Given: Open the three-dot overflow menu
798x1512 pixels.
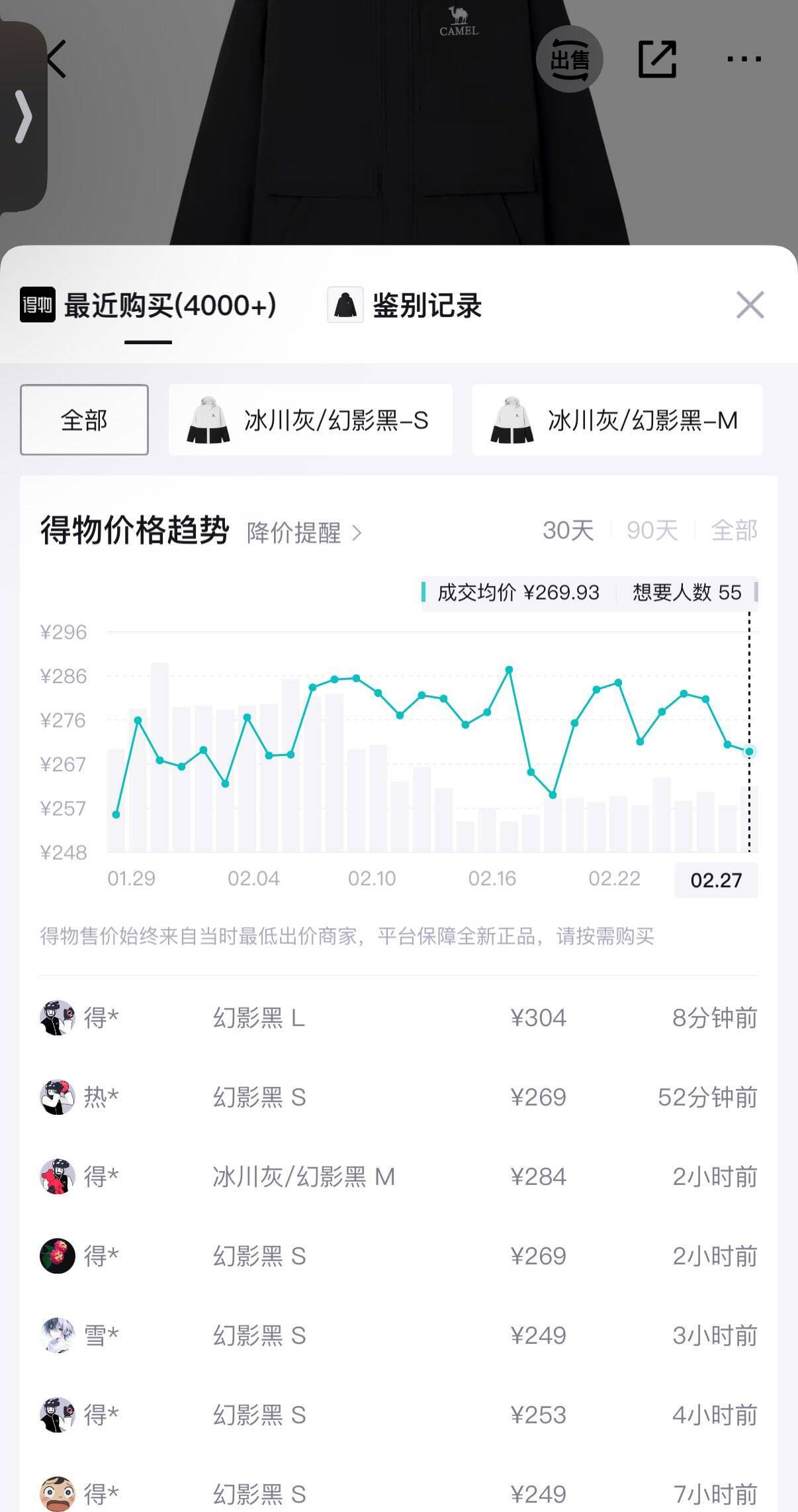Looking at the screenshot, I should click(x=744, y=60).
